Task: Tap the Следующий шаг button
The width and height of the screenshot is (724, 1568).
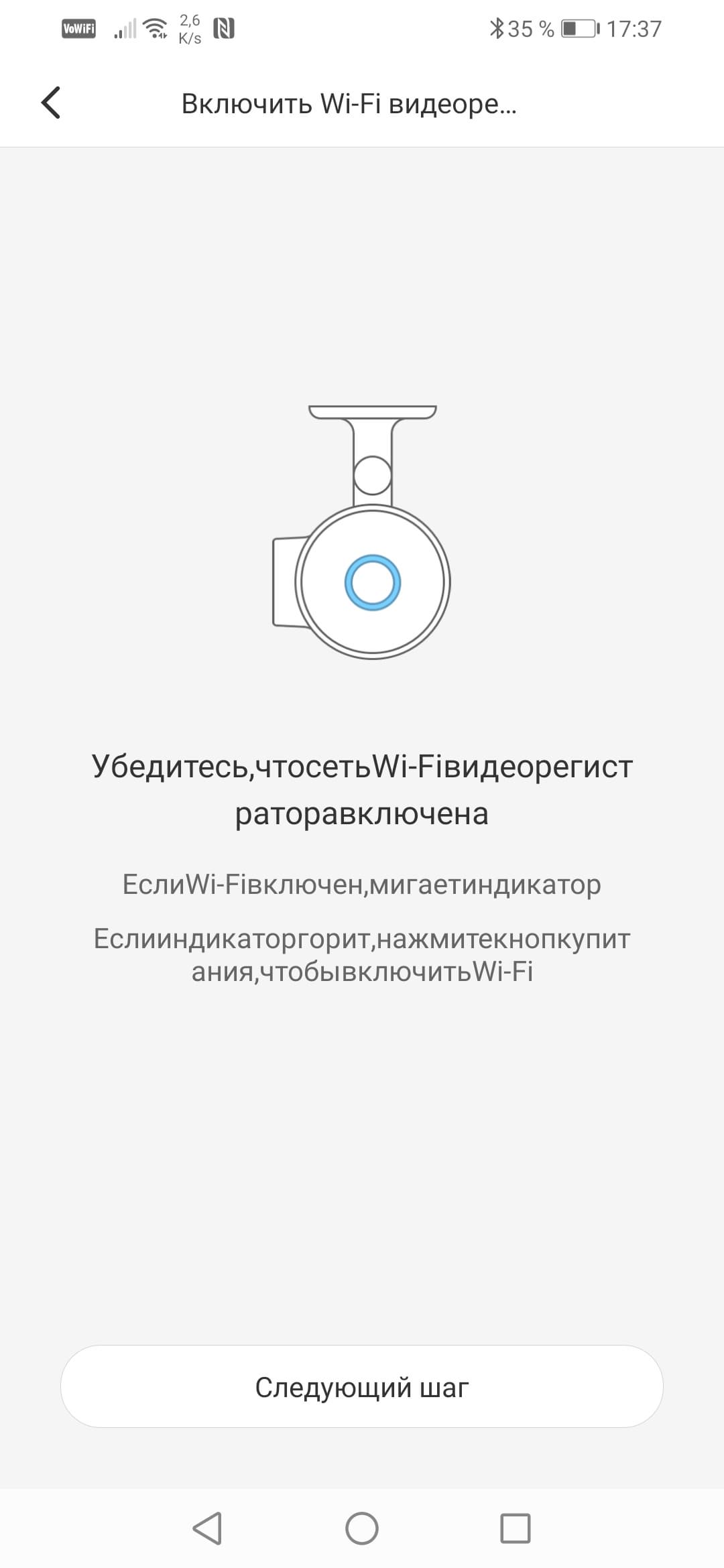Action: tap(362, 1387)
